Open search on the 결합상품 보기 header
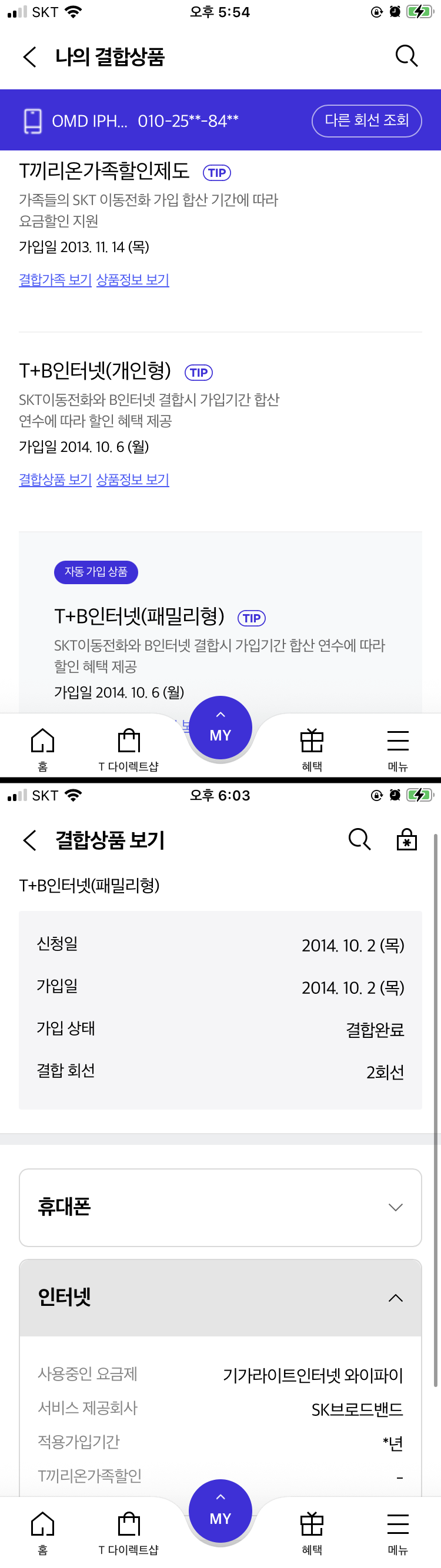The image size is (441, 1568). [x=359, y=839]
